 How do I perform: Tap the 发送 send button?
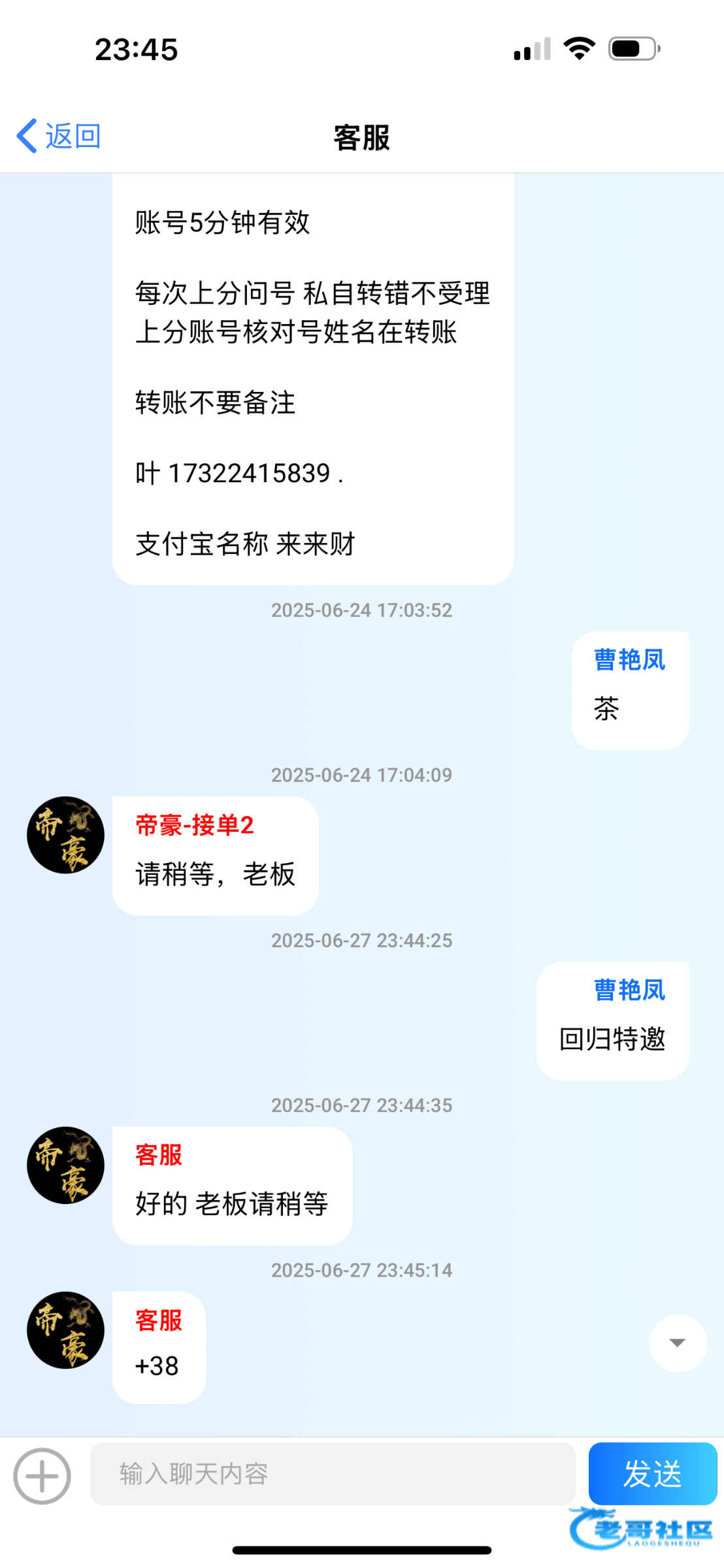(x=652, y=1474)
